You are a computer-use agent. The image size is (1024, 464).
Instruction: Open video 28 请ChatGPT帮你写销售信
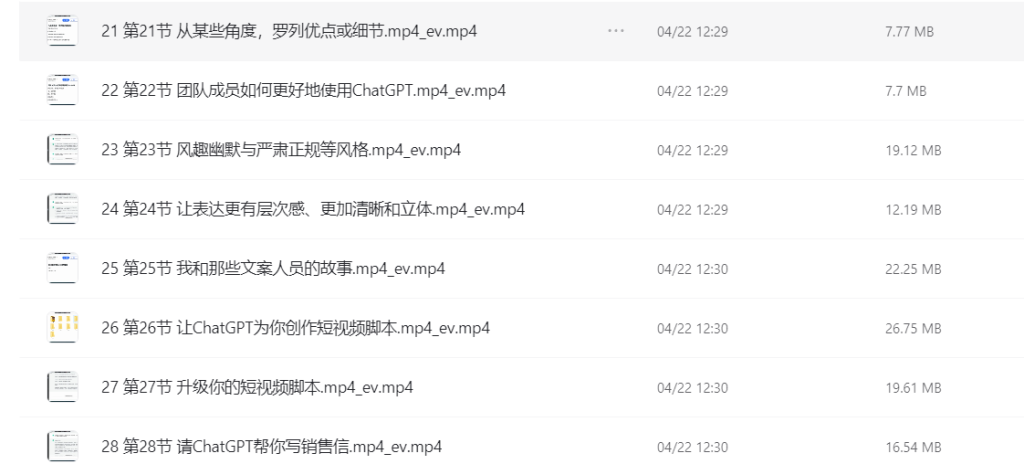click(271, 446)
